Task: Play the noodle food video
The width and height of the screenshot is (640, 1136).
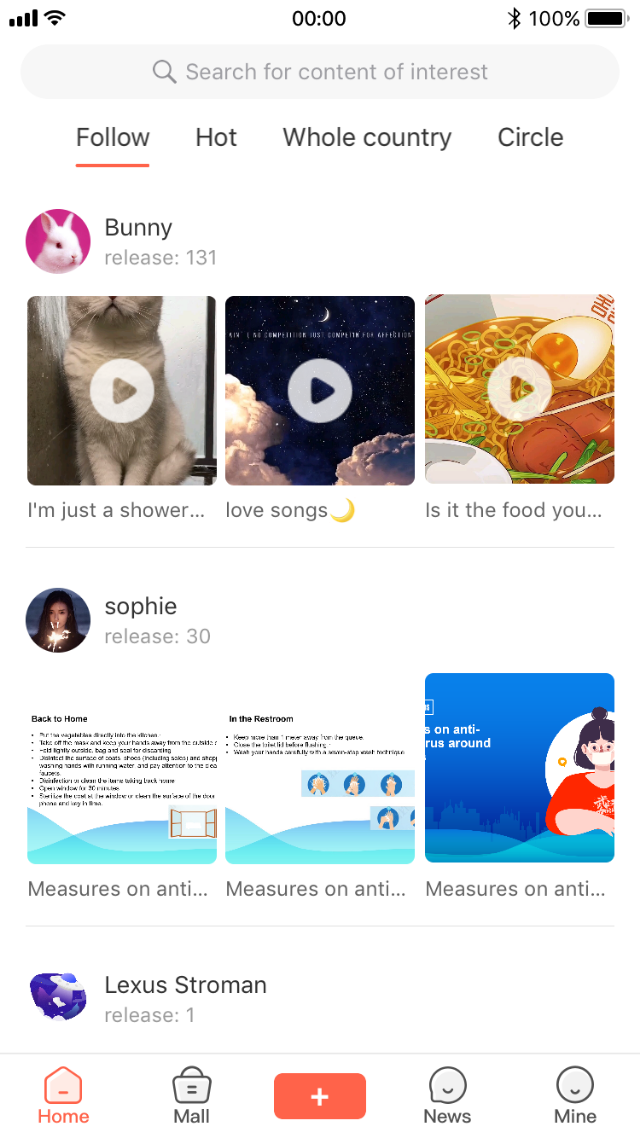Action: click(519, 390)
